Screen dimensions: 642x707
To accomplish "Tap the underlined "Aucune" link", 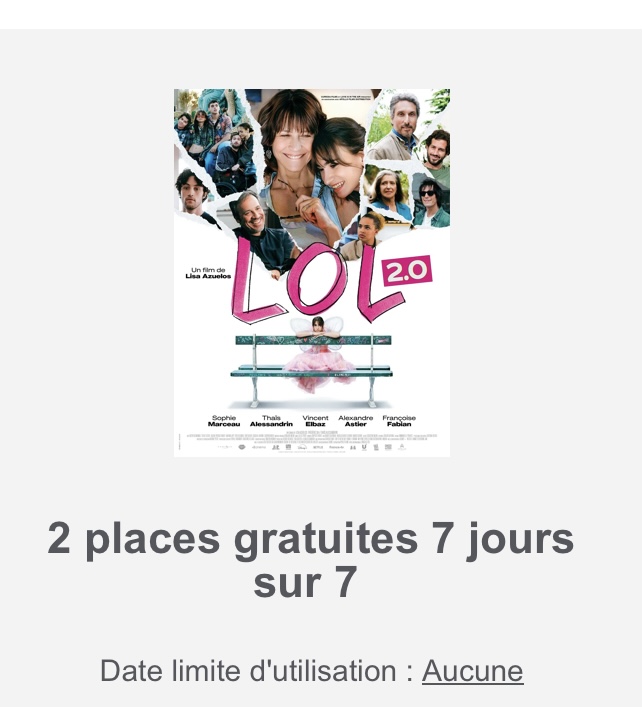I will [x=472, y=671].
